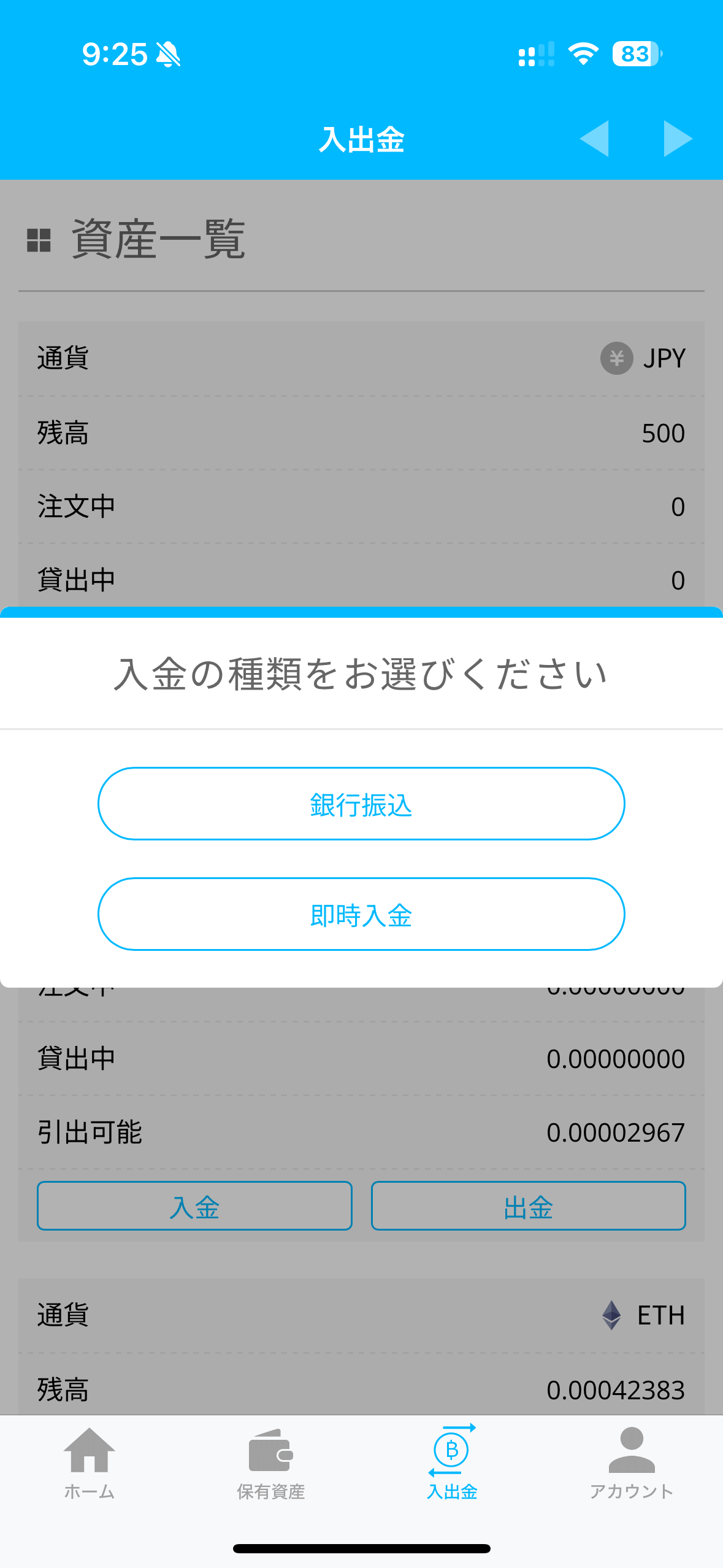Tap the dimmed 出金 button
723x1568 pixels.
pyautogui.click(x=528, y=1206)
